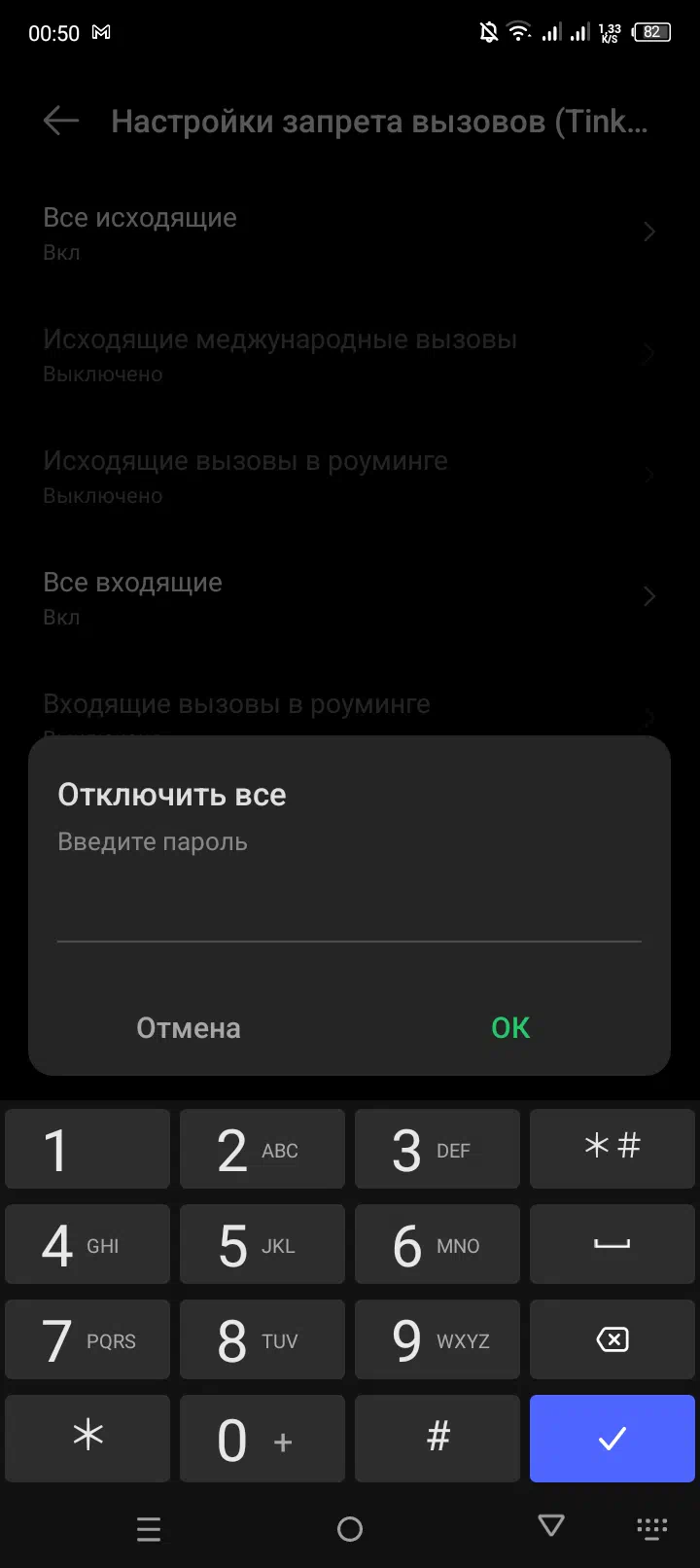Tap the 3 DEF key

(437, 1150)
